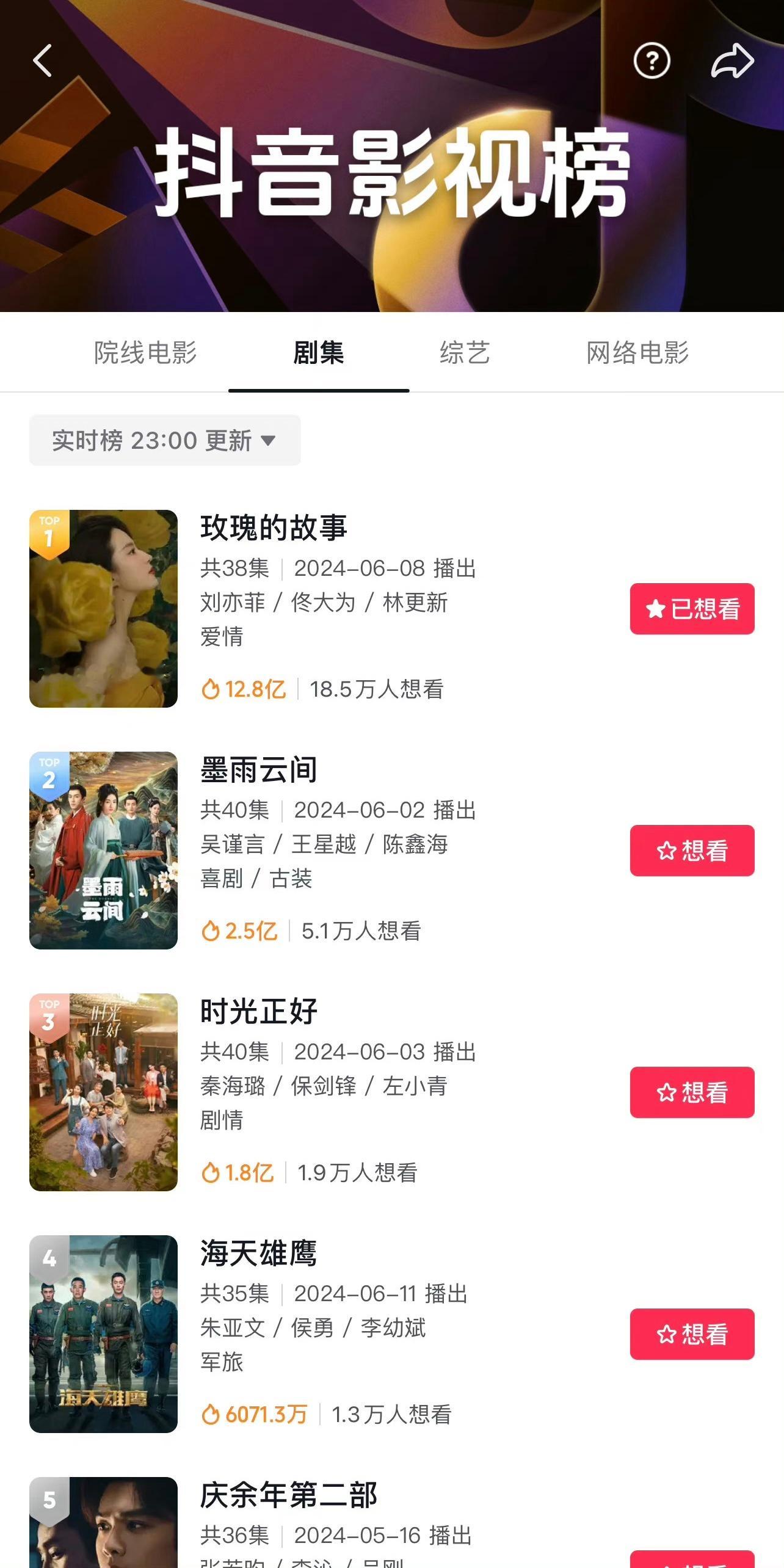Viewport: 784px width, 1568px height.
Task: Add 时光正好 to 想看 list
Action: (692, 1092)
